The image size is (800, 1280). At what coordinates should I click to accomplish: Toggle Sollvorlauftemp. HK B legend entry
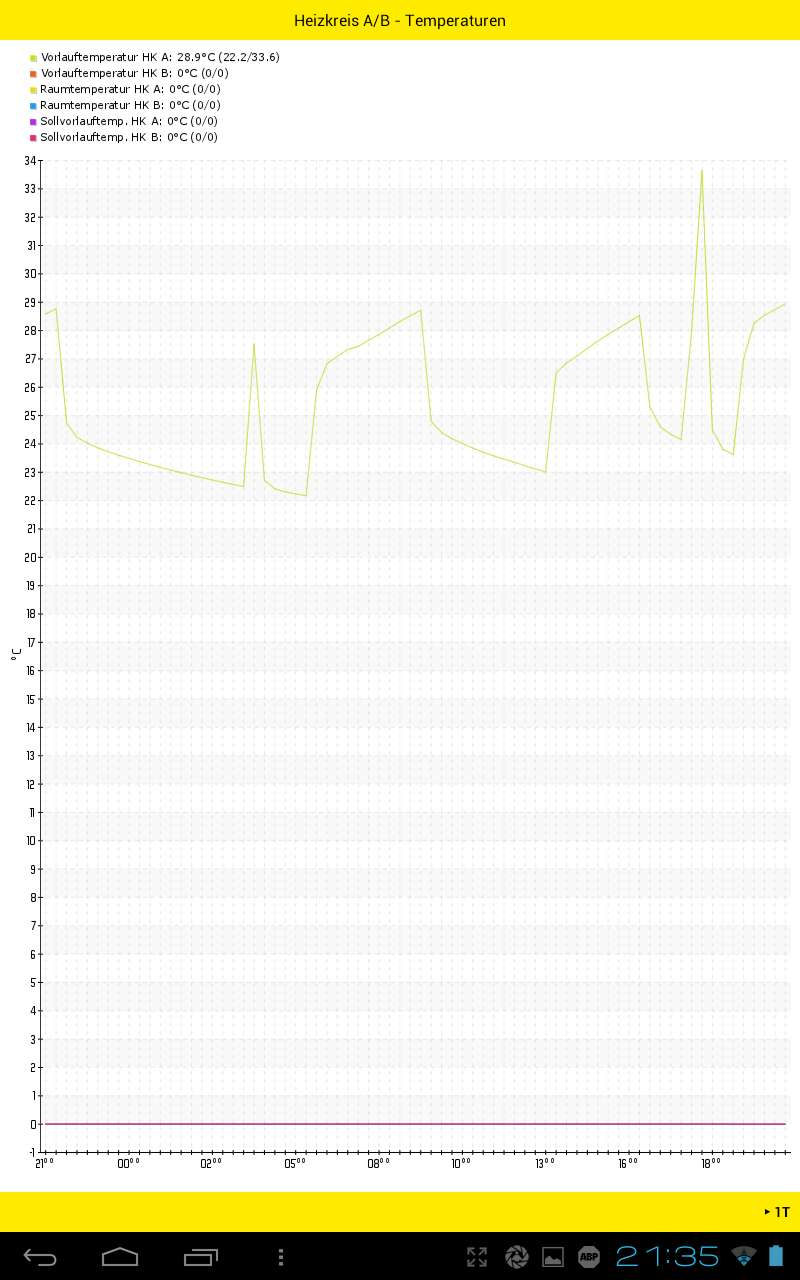tap(124, 137)
